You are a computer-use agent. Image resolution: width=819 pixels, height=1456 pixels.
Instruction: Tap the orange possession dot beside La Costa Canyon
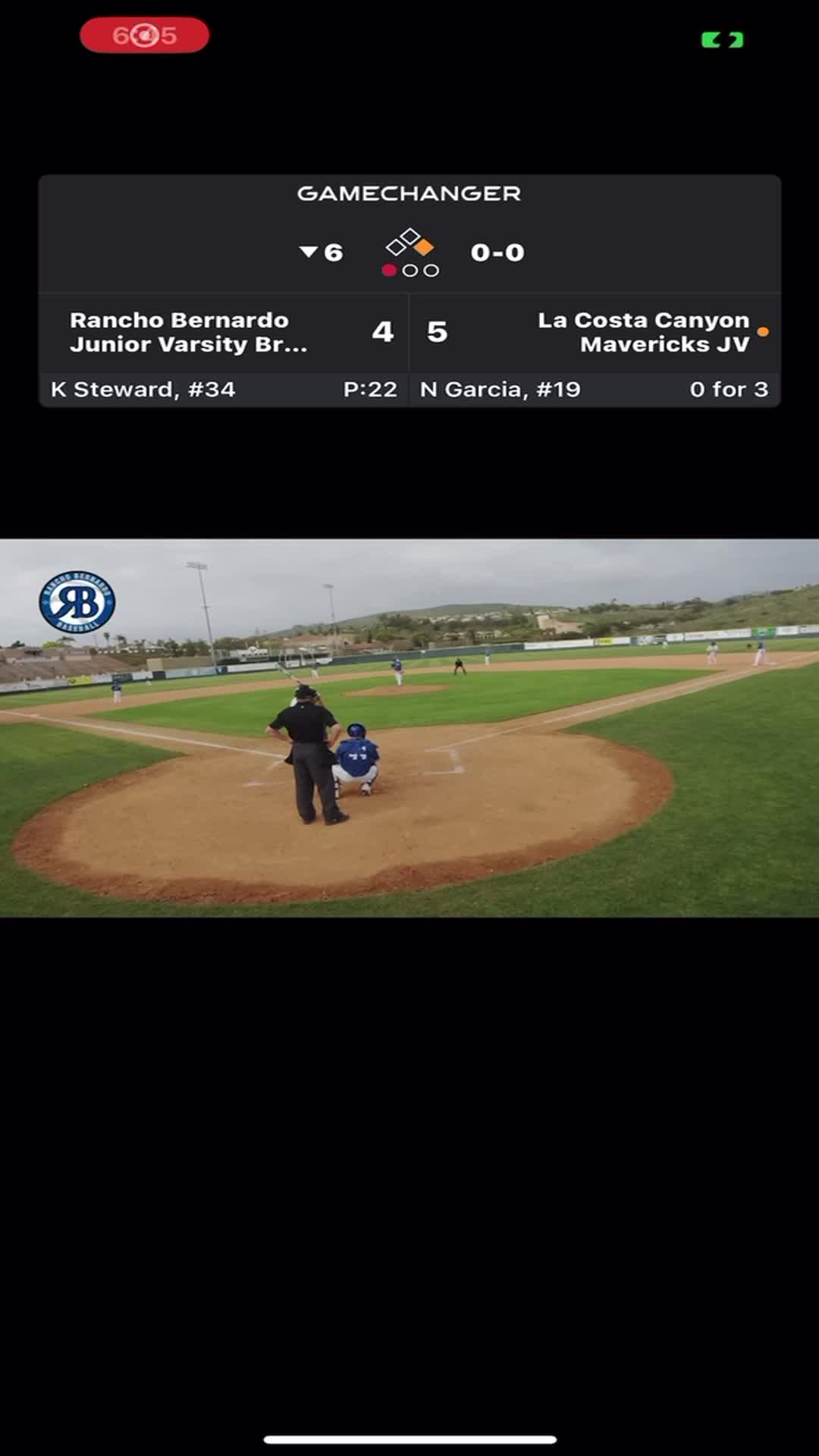click(x=764, y=331)
